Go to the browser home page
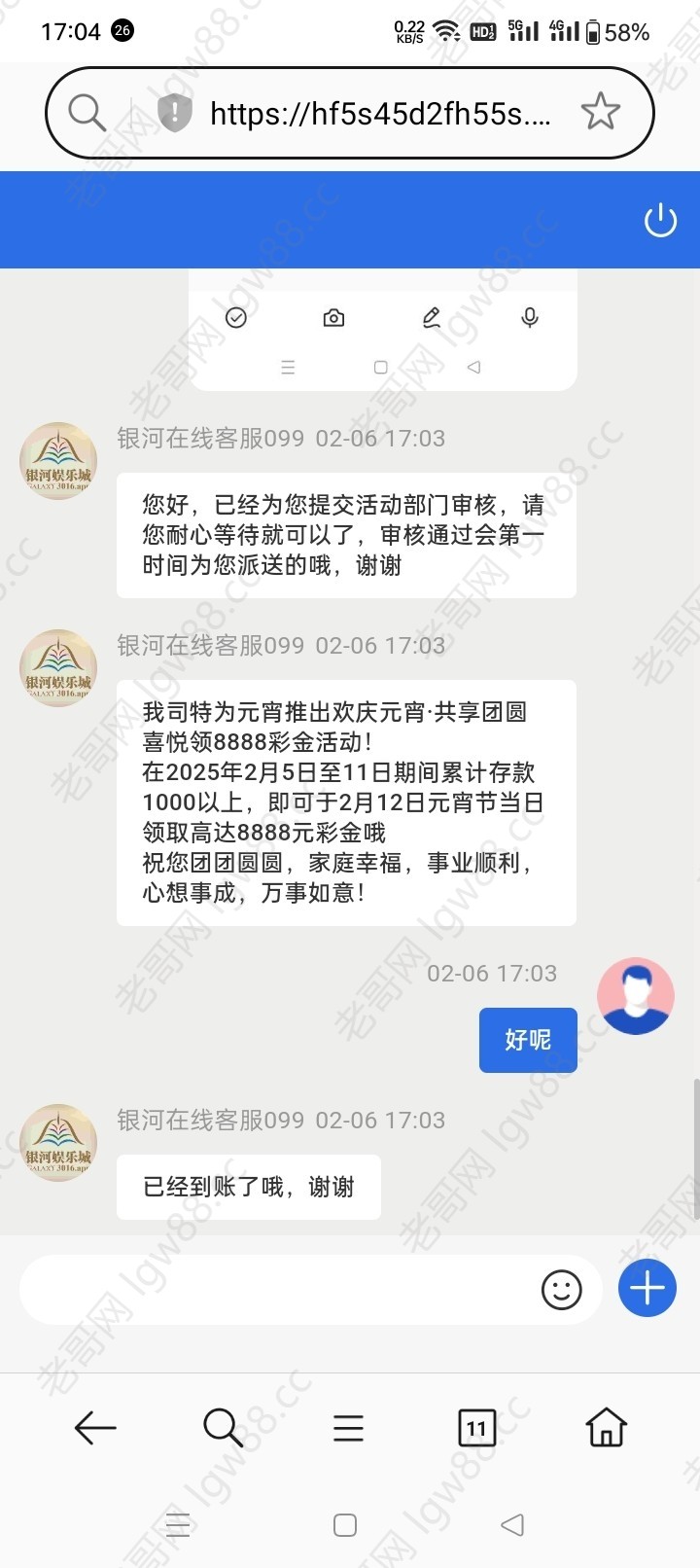The height and width of the screenshot is (1568, 700). tap(606, 1428)
